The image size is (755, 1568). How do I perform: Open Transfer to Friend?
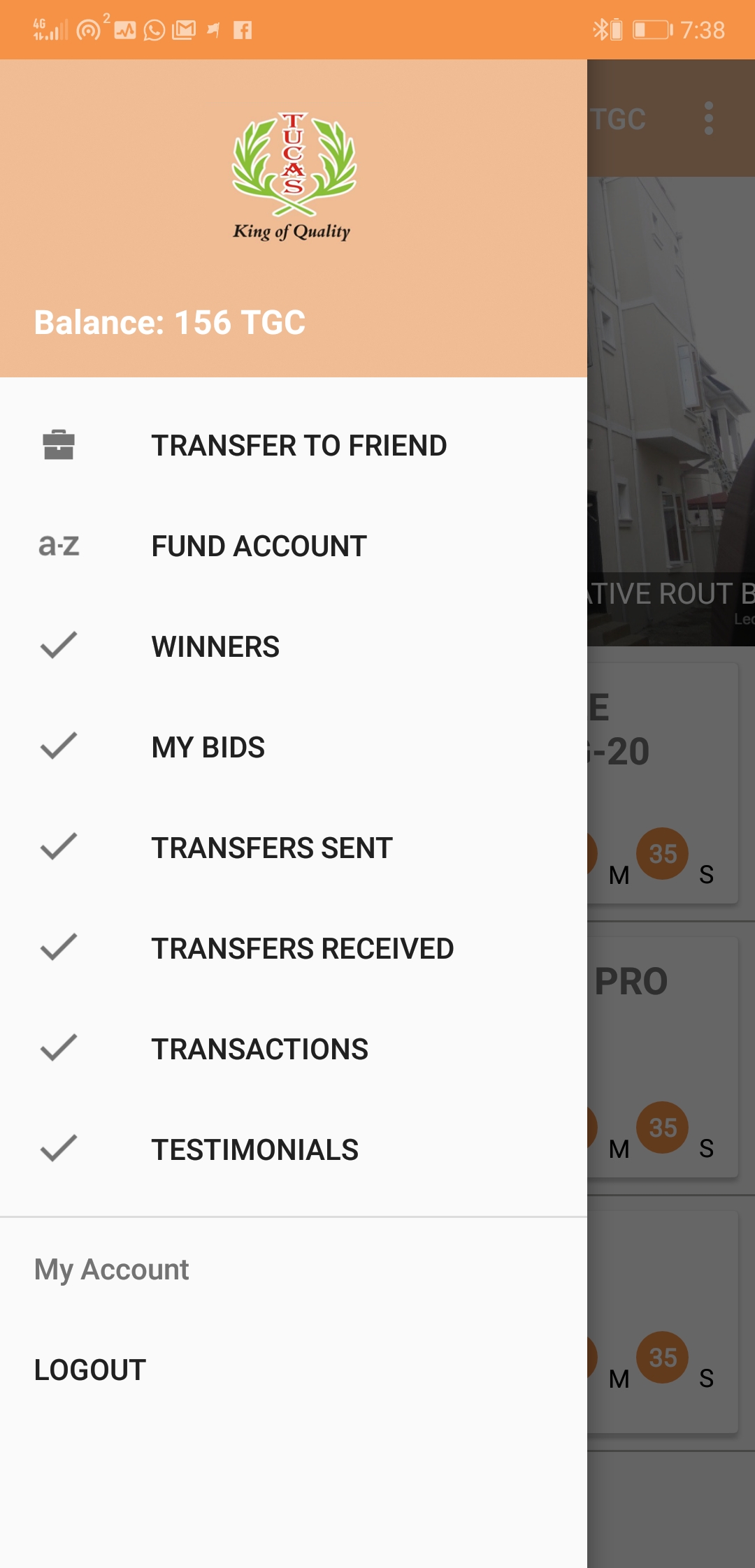[294, 446]
